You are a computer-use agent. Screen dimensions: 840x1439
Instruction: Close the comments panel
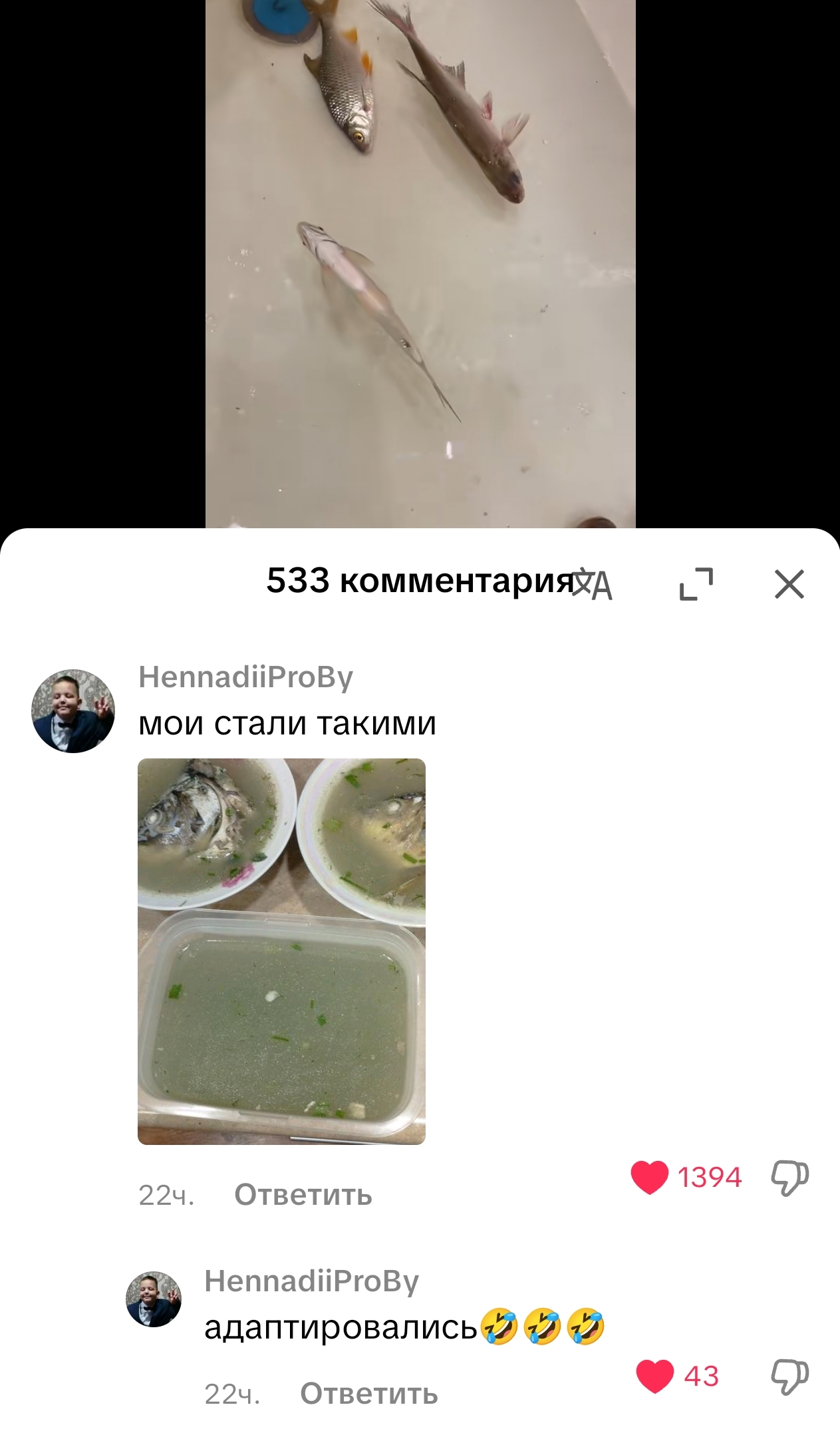(x=789, y=584)
